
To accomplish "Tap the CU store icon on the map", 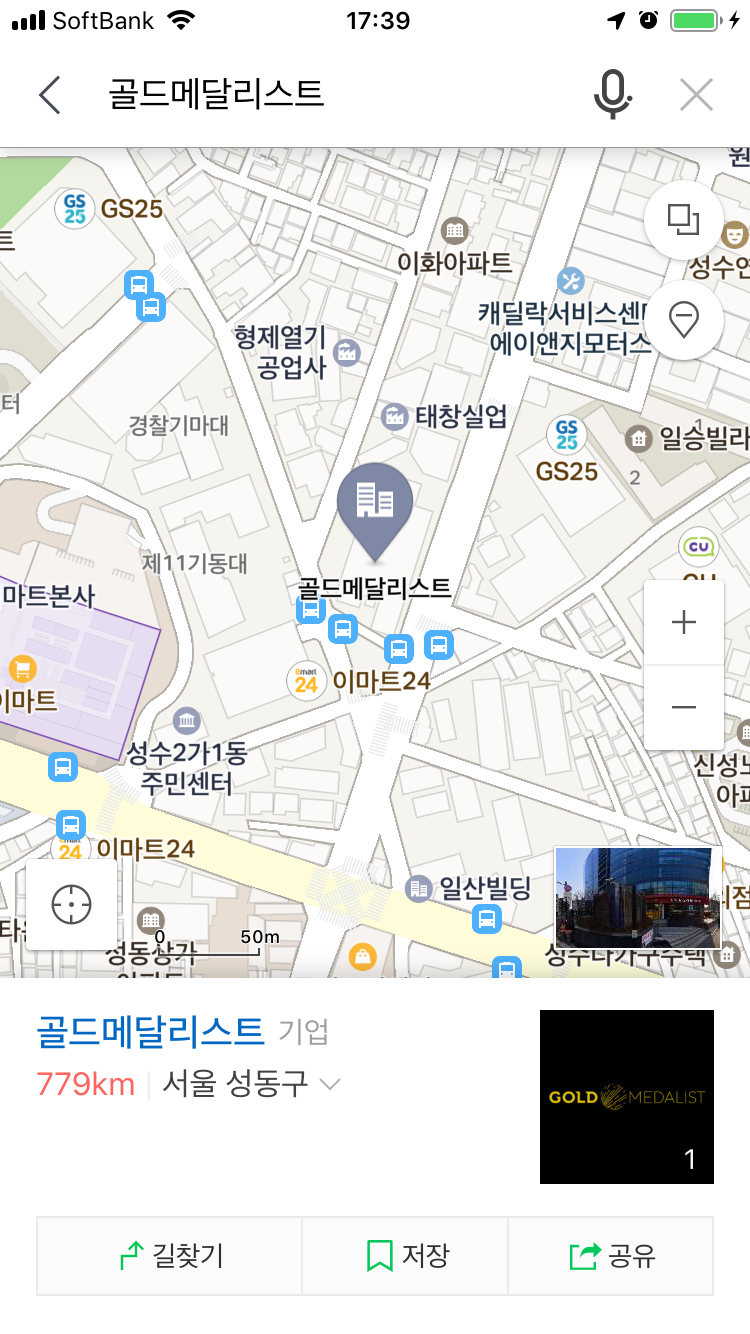I will coord(700,546).
